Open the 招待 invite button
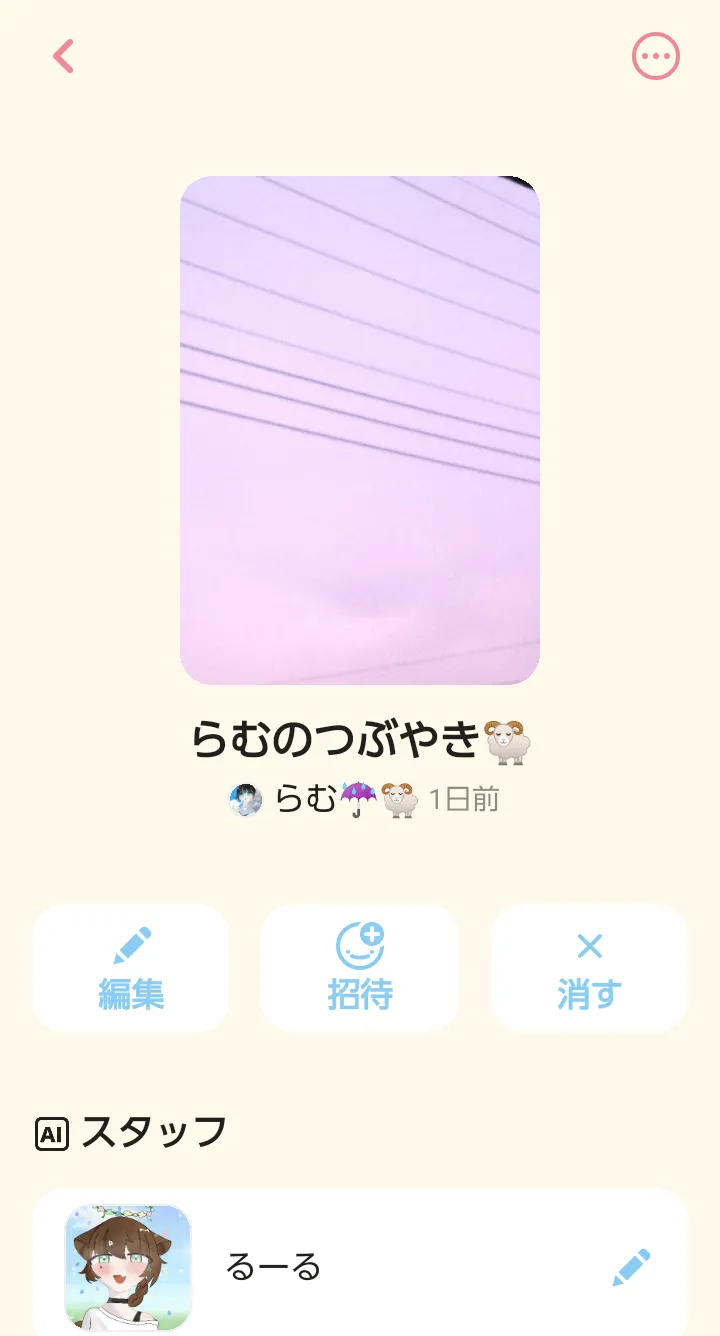720x1336 pixels. pos(360,967)
